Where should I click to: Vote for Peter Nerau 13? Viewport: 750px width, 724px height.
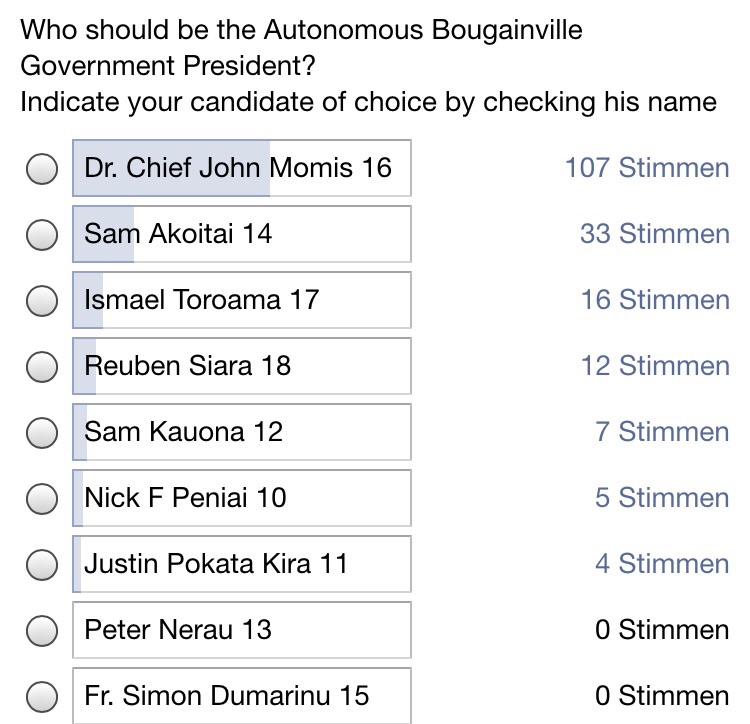(x=41, y=631)
